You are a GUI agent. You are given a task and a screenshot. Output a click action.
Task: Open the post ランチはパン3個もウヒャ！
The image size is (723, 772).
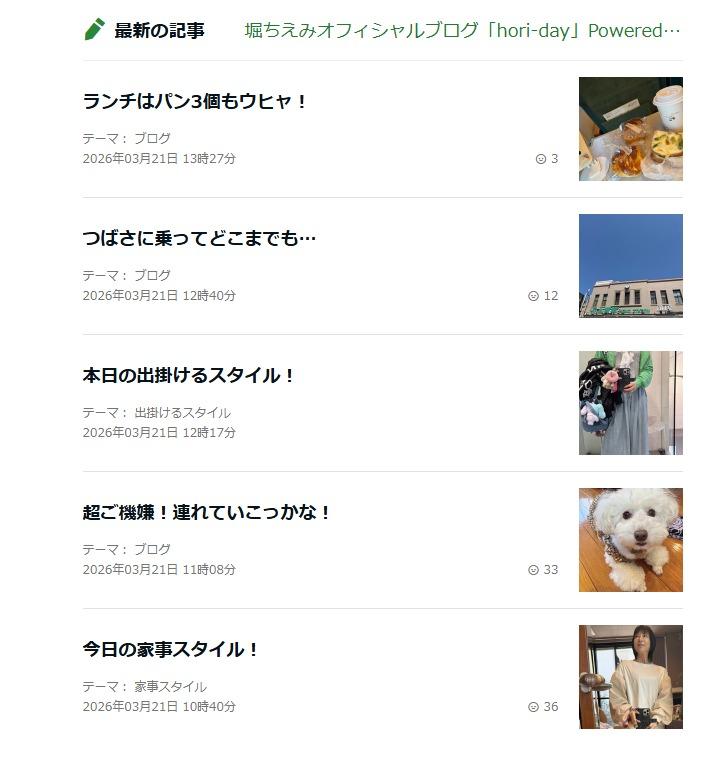pos(196,101)
